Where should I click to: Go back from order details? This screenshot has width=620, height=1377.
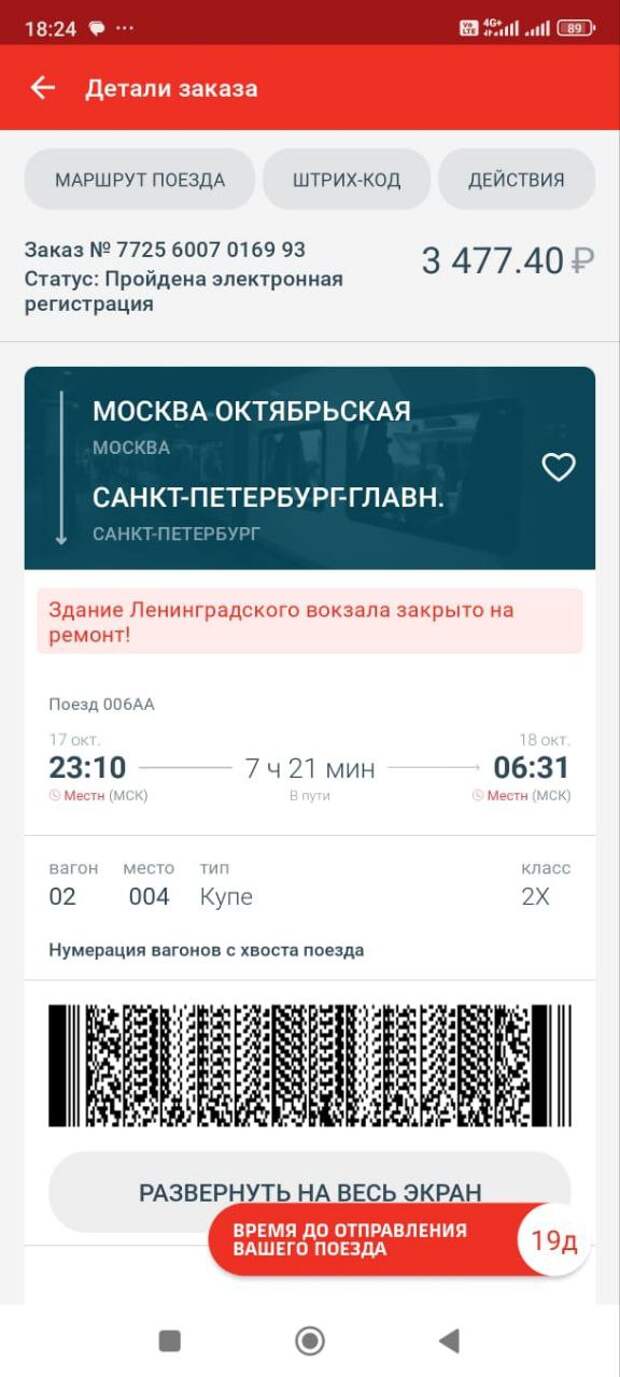(x=42, y=88)
